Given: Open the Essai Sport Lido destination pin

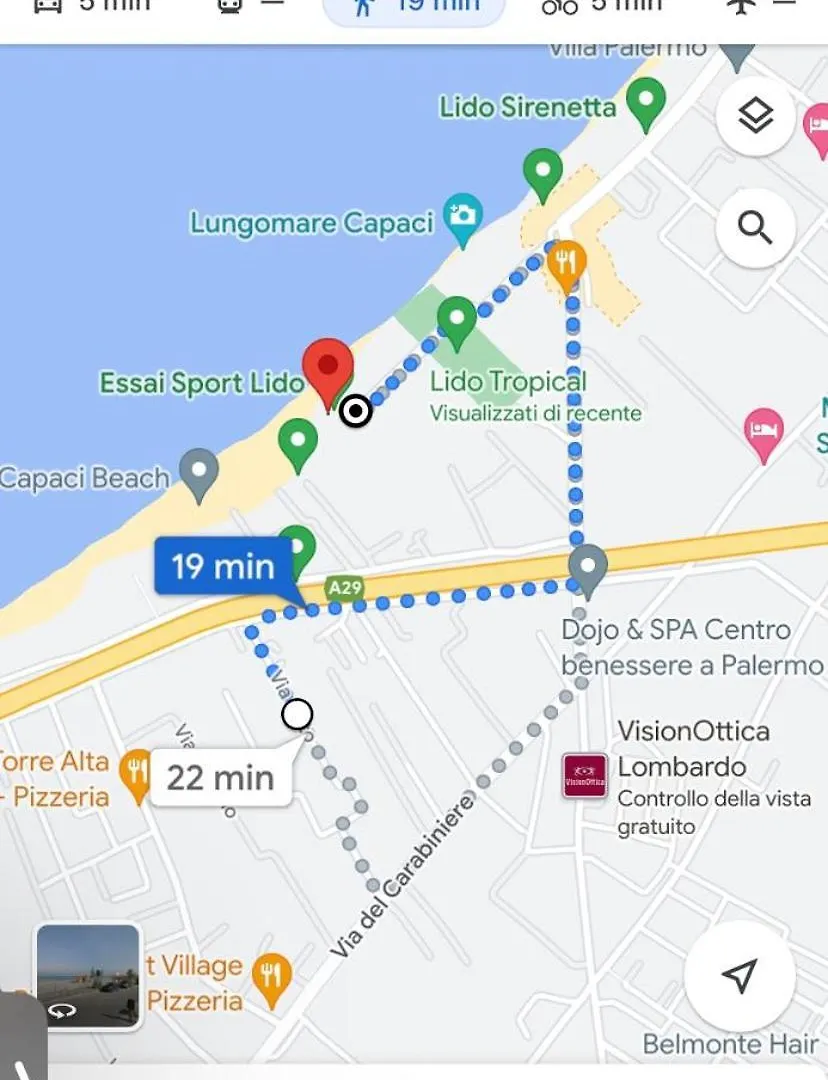Looking at the screenshot, I should (x=328, y=370).
